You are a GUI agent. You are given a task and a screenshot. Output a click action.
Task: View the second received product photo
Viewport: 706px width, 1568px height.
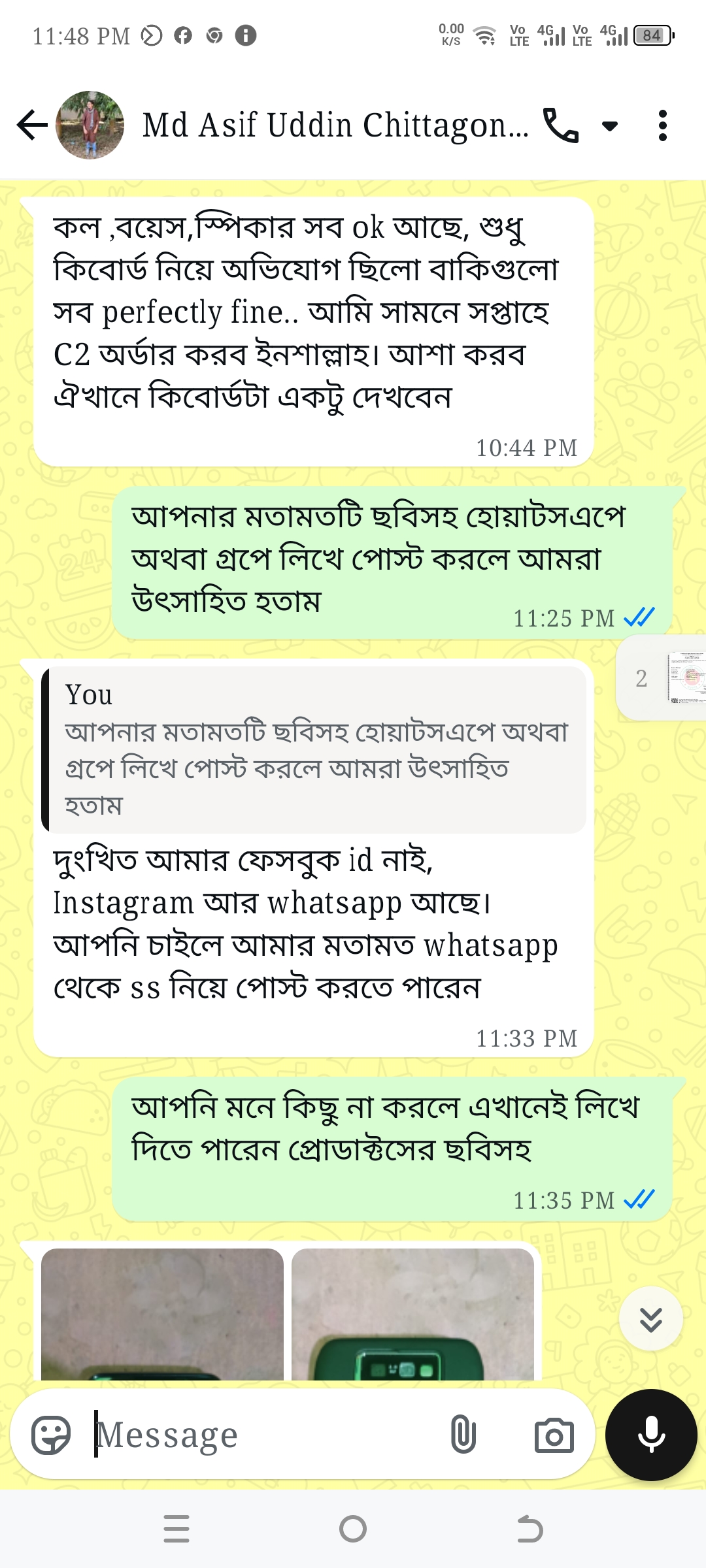[412, 1313]
